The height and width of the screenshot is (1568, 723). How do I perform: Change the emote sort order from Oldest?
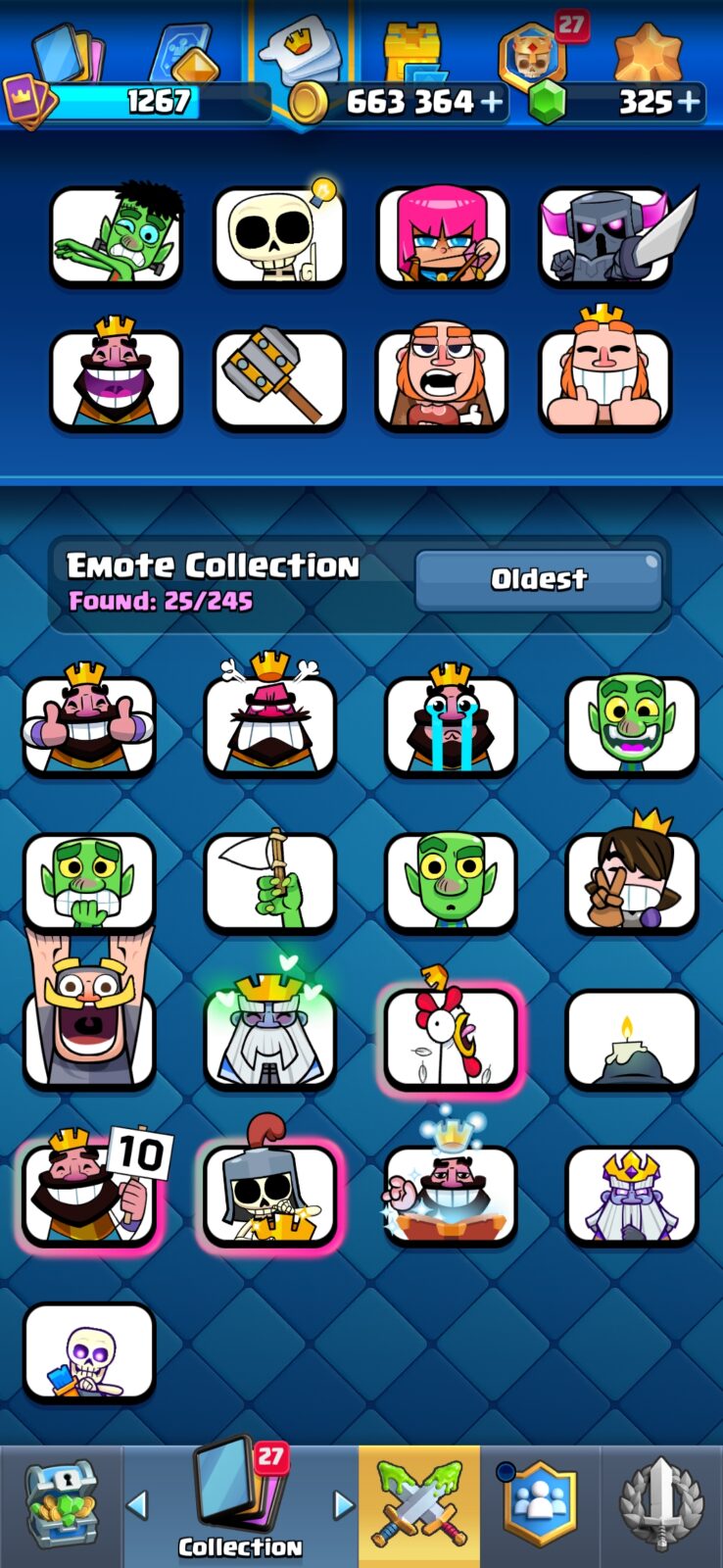coord(539,579)
